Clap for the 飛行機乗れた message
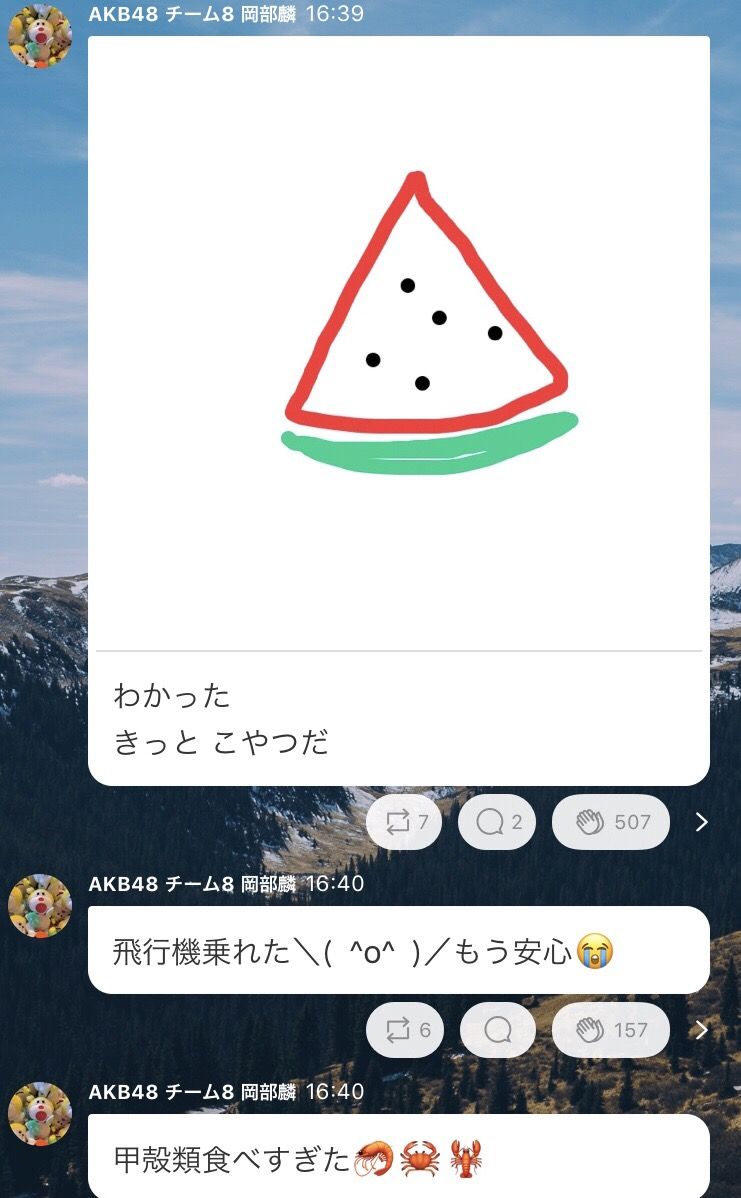Screen dimensions: 741x1198 (611, 1030)
